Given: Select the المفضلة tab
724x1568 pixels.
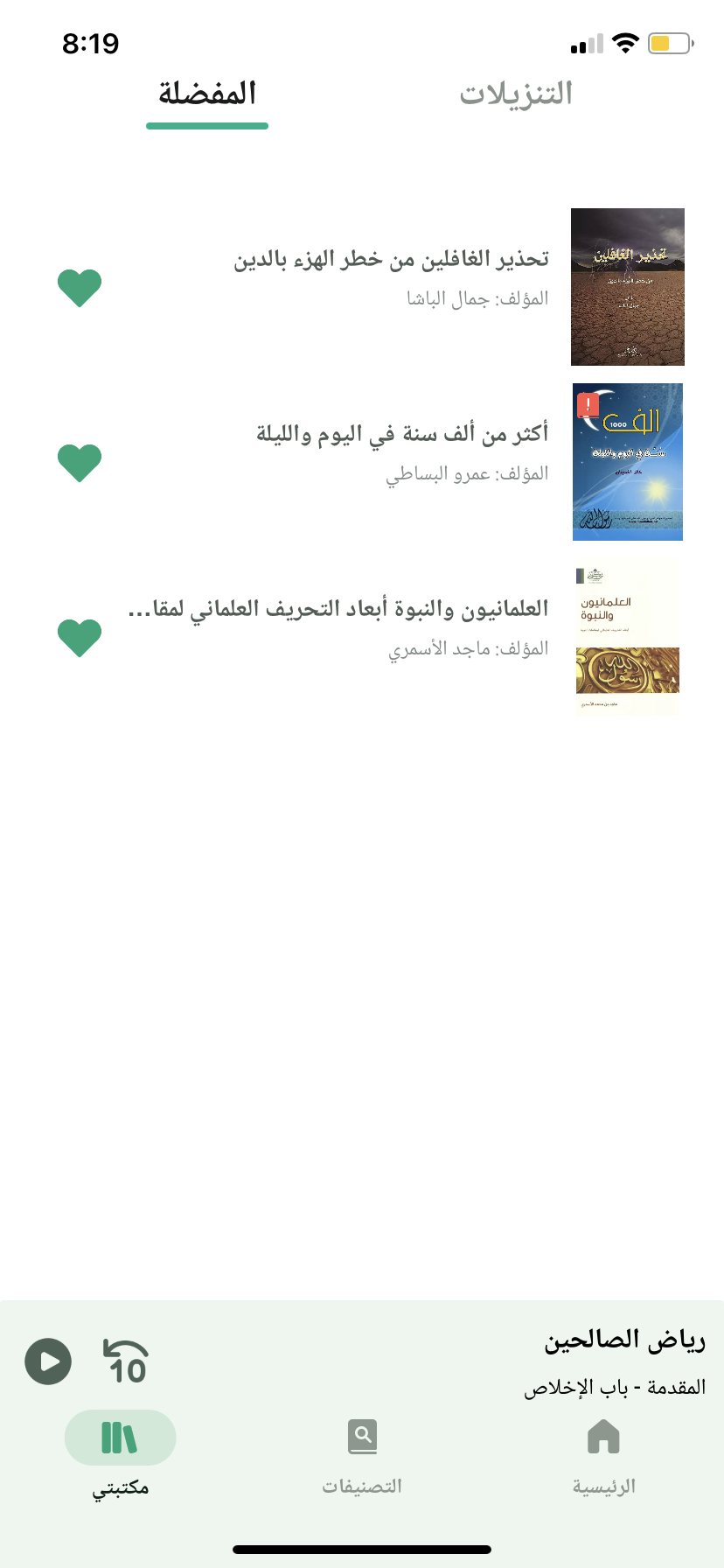Looking at the screenshot, I should point(207,94).
